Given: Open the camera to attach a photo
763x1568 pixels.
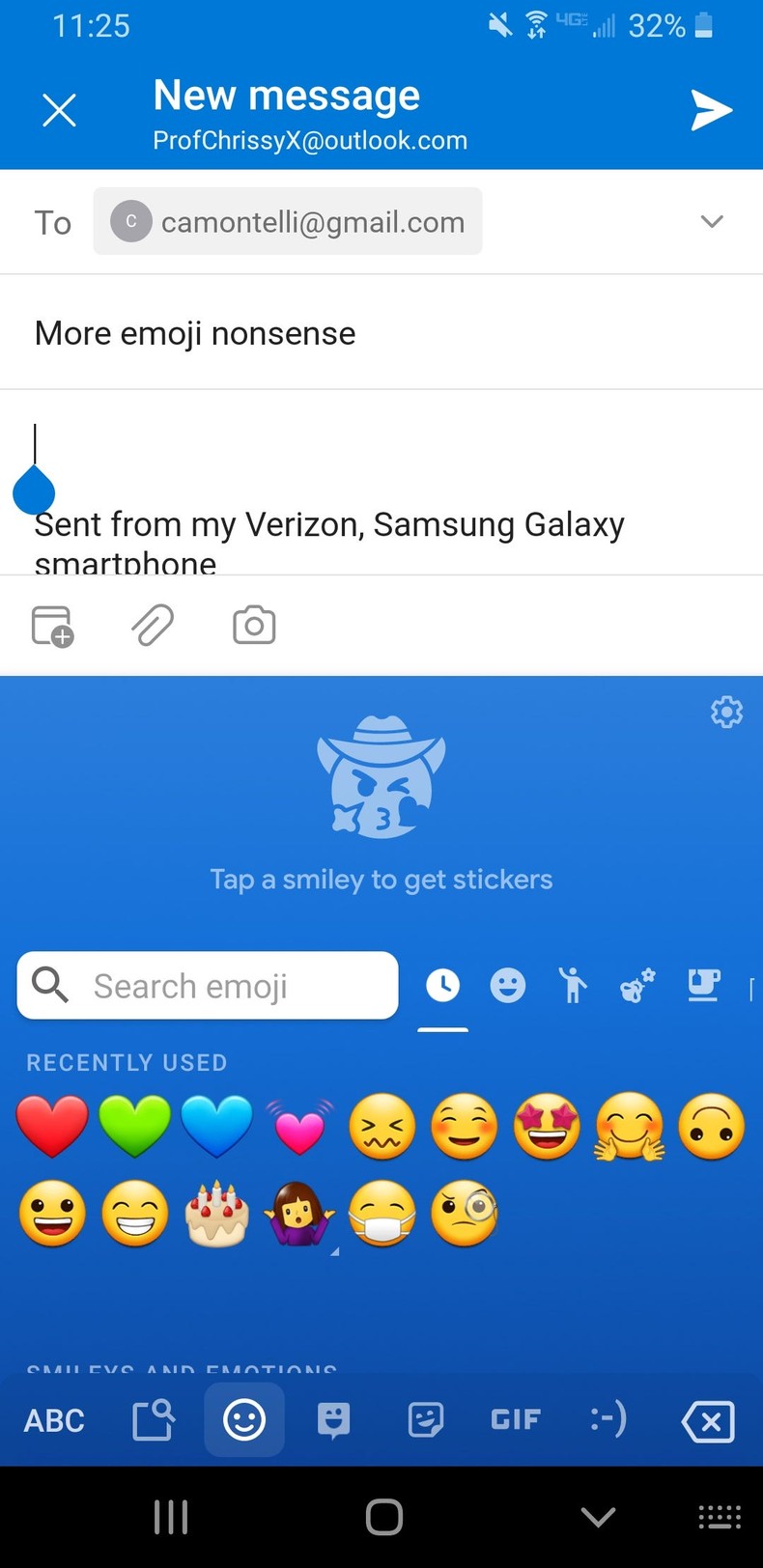Looking at the screenshot, I should [x=253, y=624].
